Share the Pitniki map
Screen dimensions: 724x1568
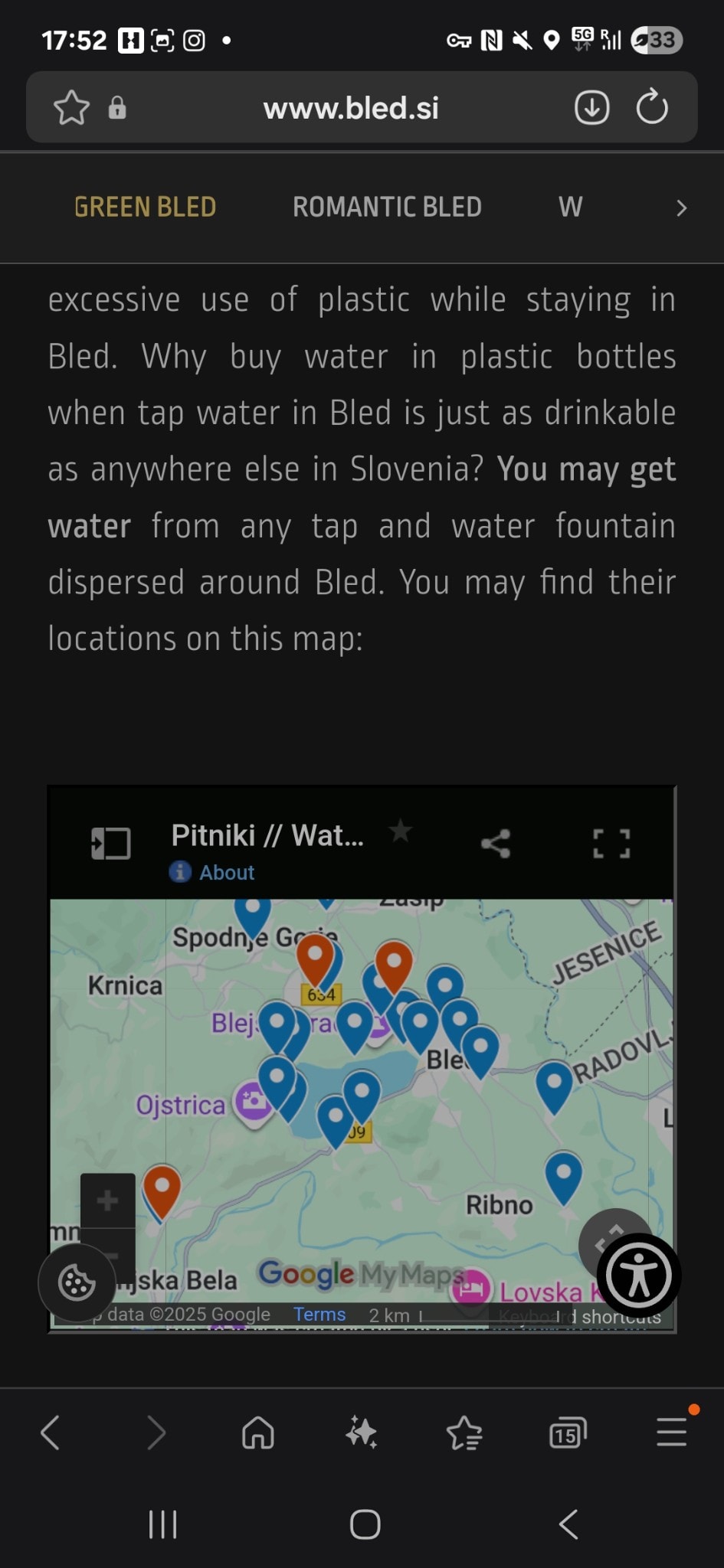(496, 844)
